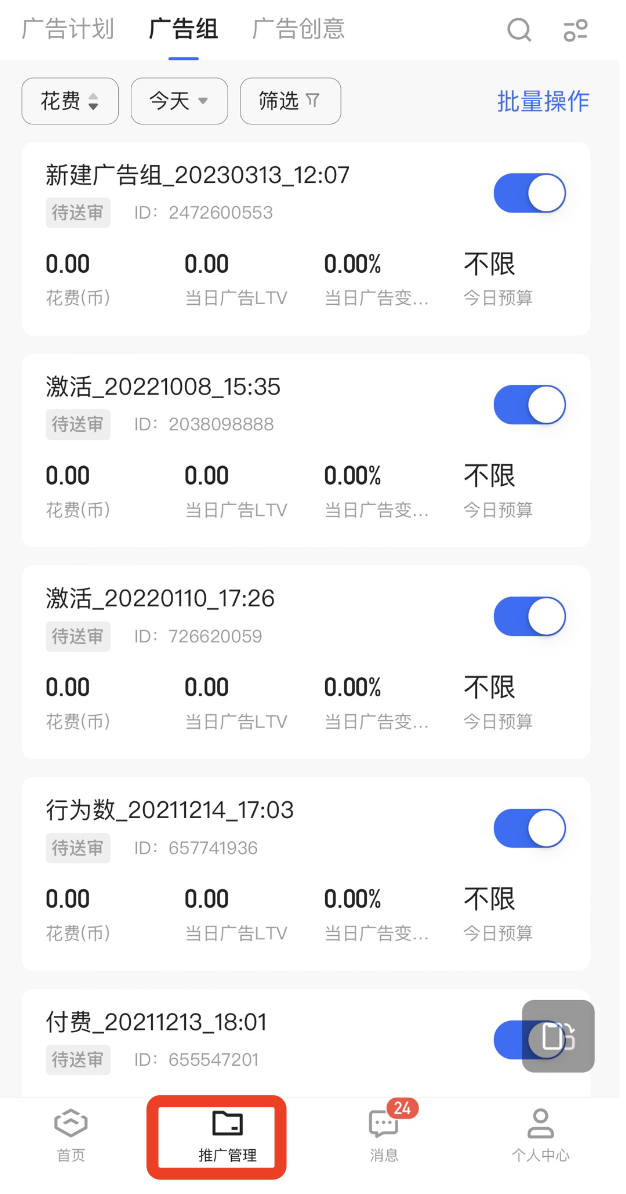Open 消息 with 24 notifications
This screenshot has width=626, height=1194.
click(x=385, y=1135)
